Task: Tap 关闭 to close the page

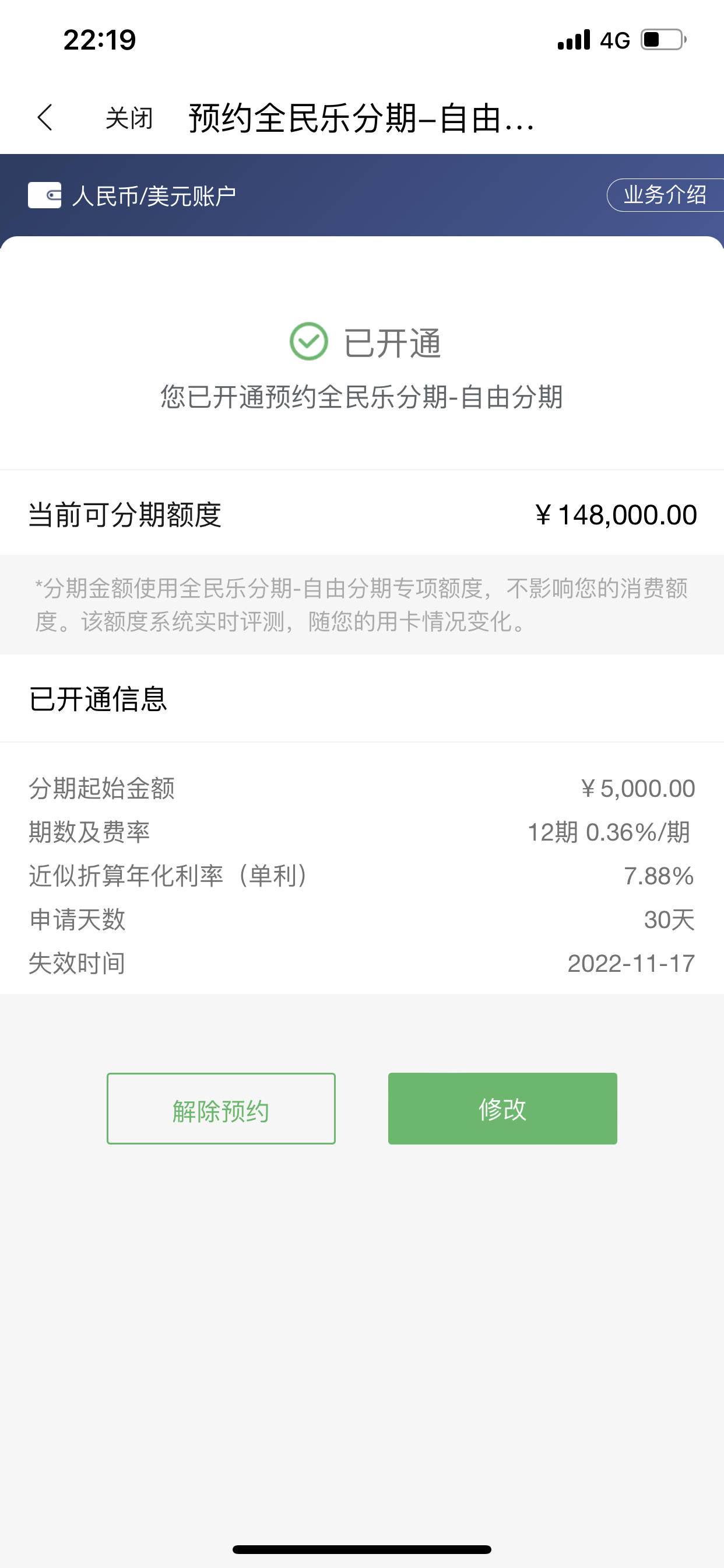Action: (x=129, y=118)
